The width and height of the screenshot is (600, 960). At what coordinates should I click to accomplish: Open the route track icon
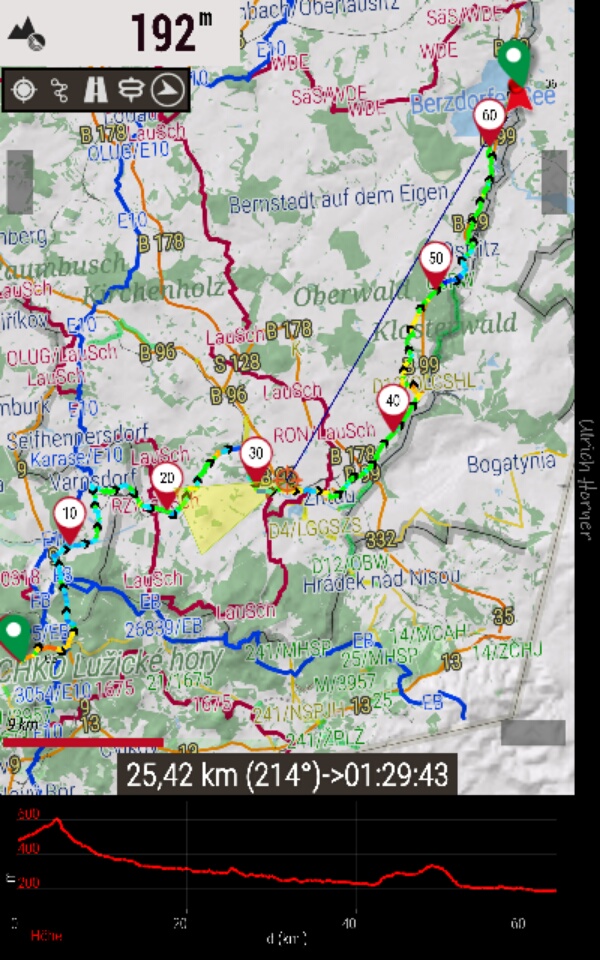click(59, 90)
